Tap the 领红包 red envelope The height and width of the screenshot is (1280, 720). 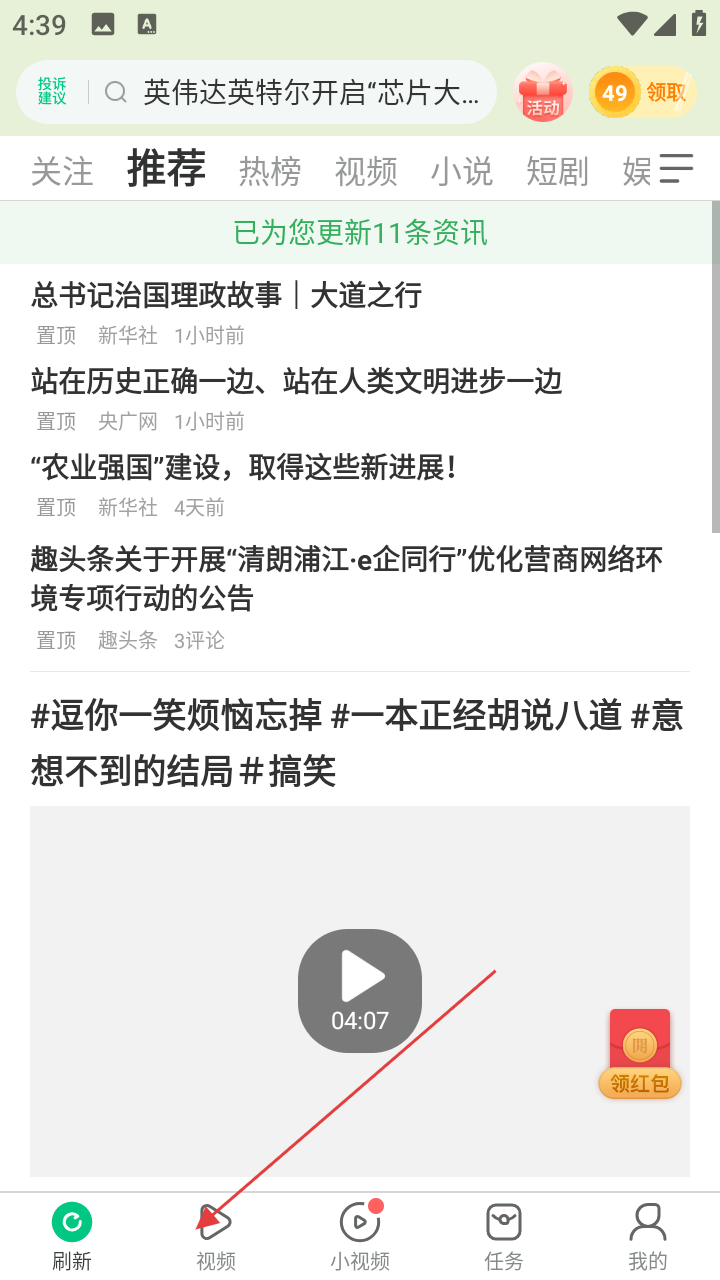640,1055
